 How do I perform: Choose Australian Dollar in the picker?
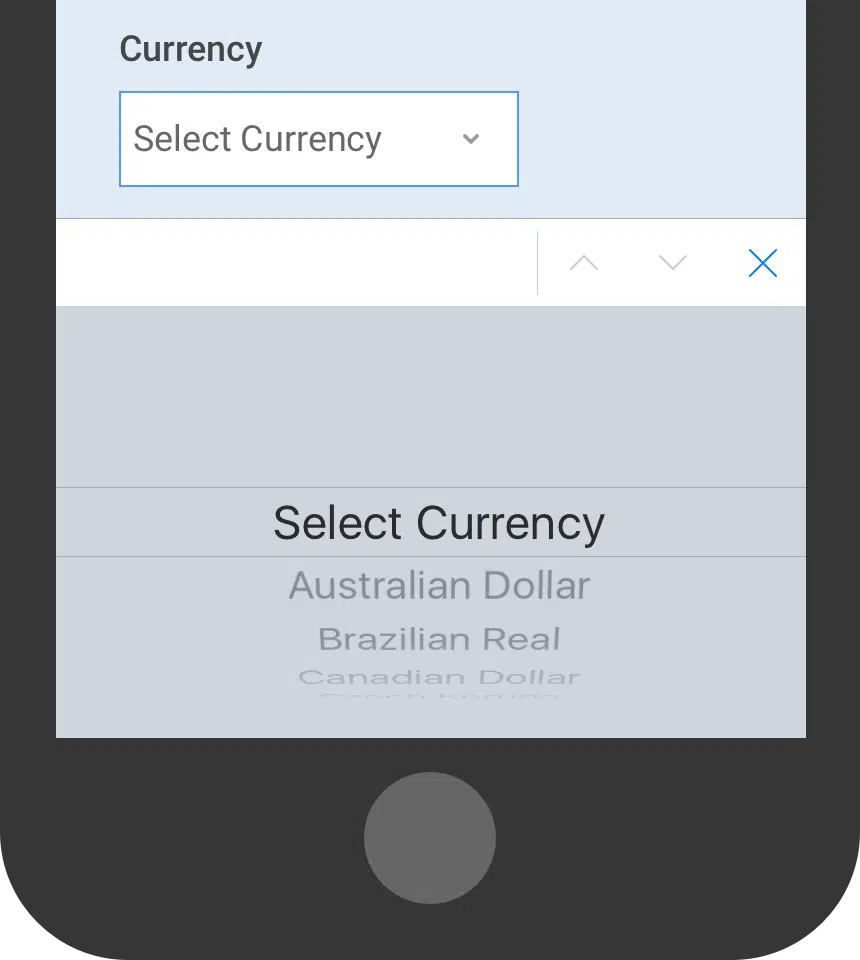coord(439,586)
